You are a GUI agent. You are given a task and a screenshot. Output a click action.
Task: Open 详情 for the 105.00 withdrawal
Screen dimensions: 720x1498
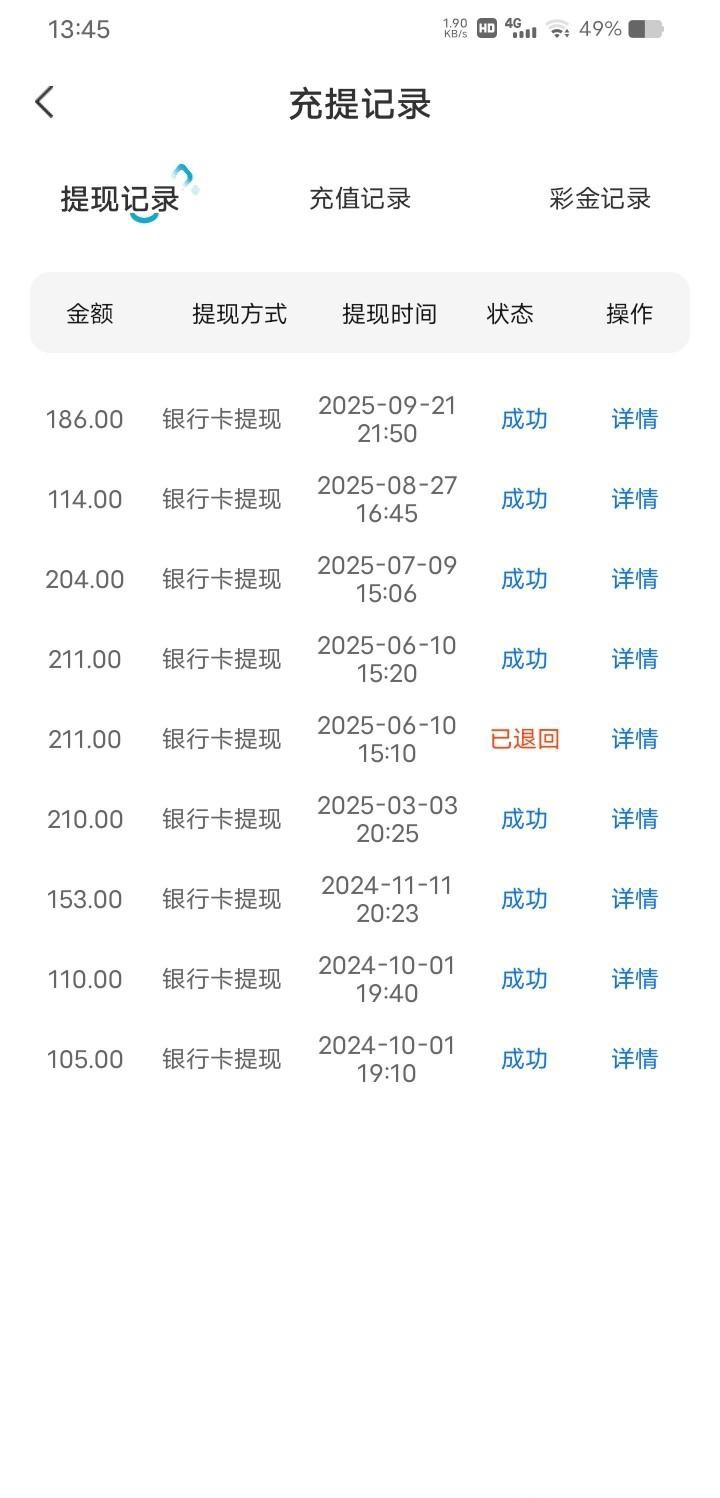(x=634, y=1059)
